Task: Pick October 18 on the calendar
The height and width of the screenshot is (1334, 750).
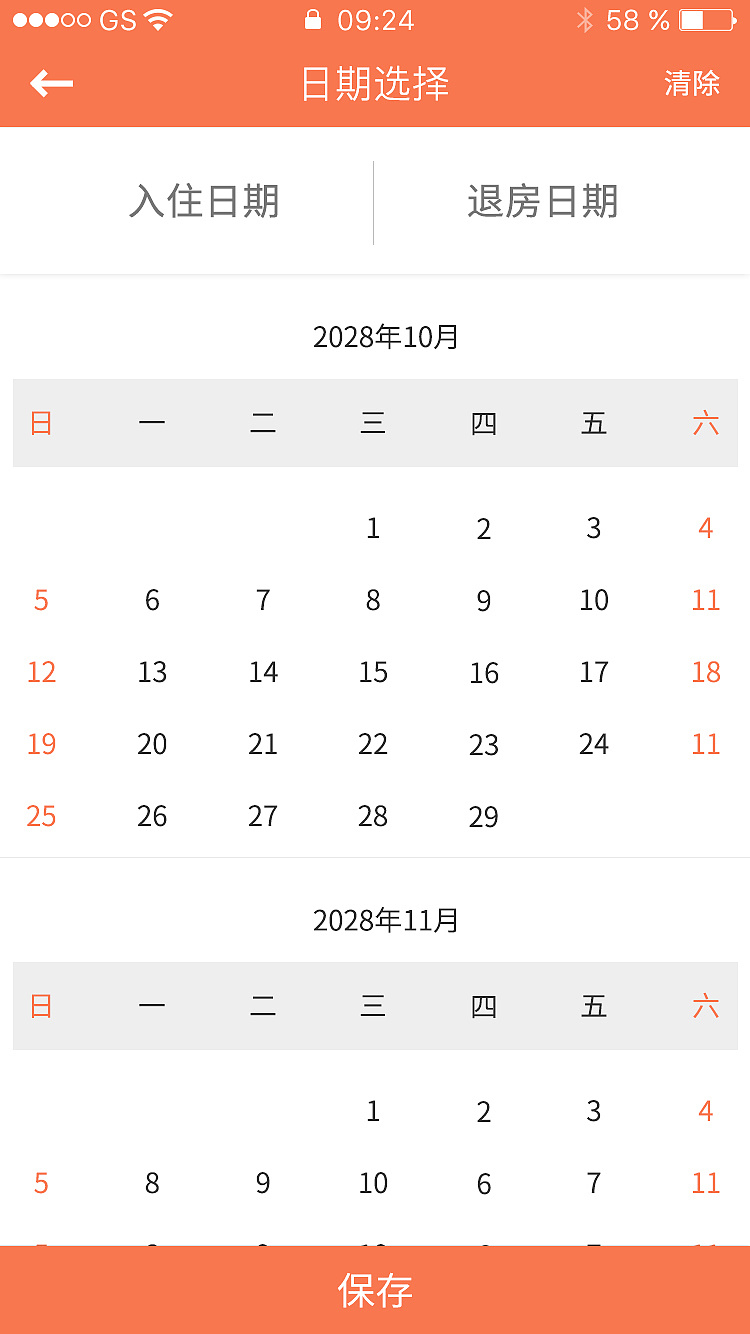Action: (x=706, y=672)
